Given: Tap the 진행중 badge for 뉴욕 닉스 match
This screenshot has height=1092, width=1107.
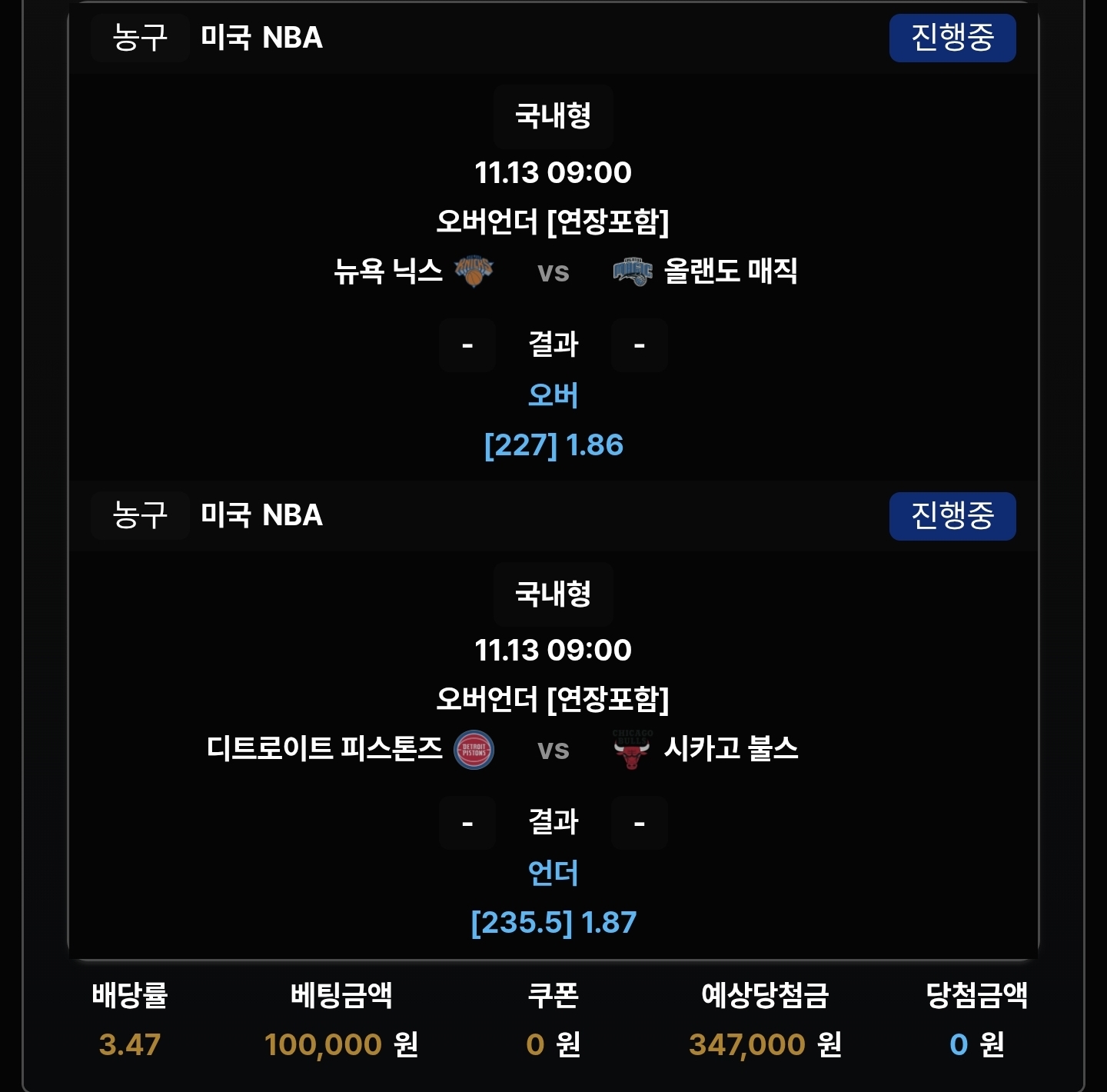Looking at the screenshot, I should [x=952, y=38].
